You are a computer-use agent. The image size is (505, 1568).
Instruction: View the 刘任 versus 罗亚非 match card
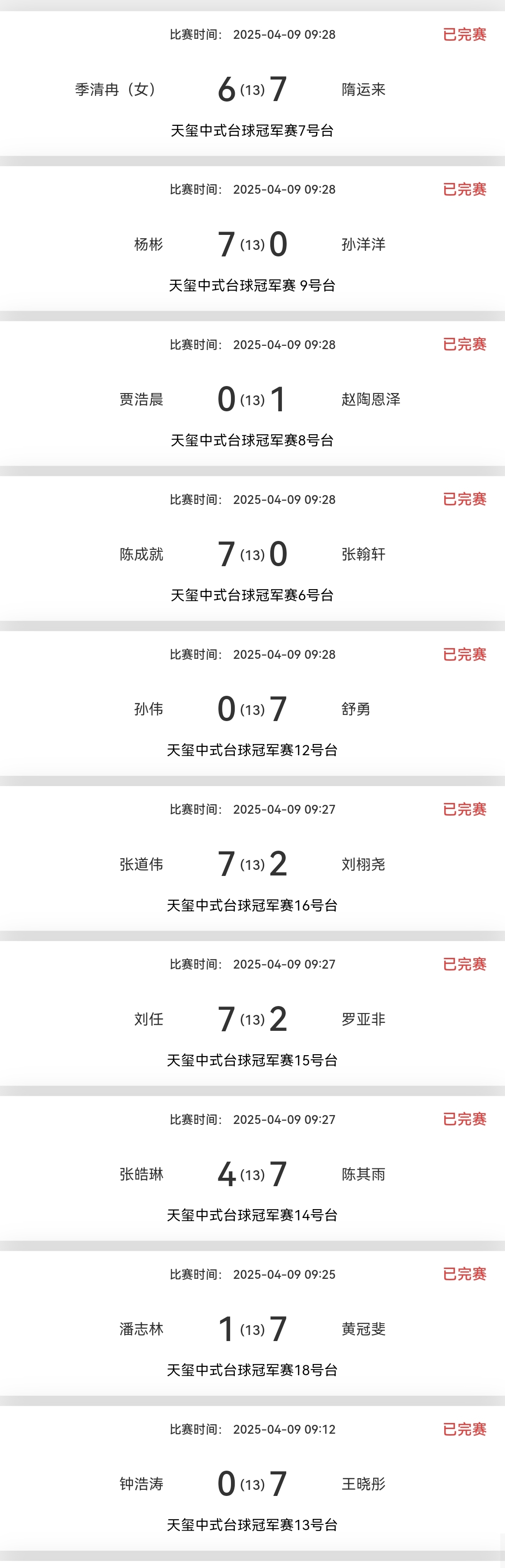click(252, 1019)
